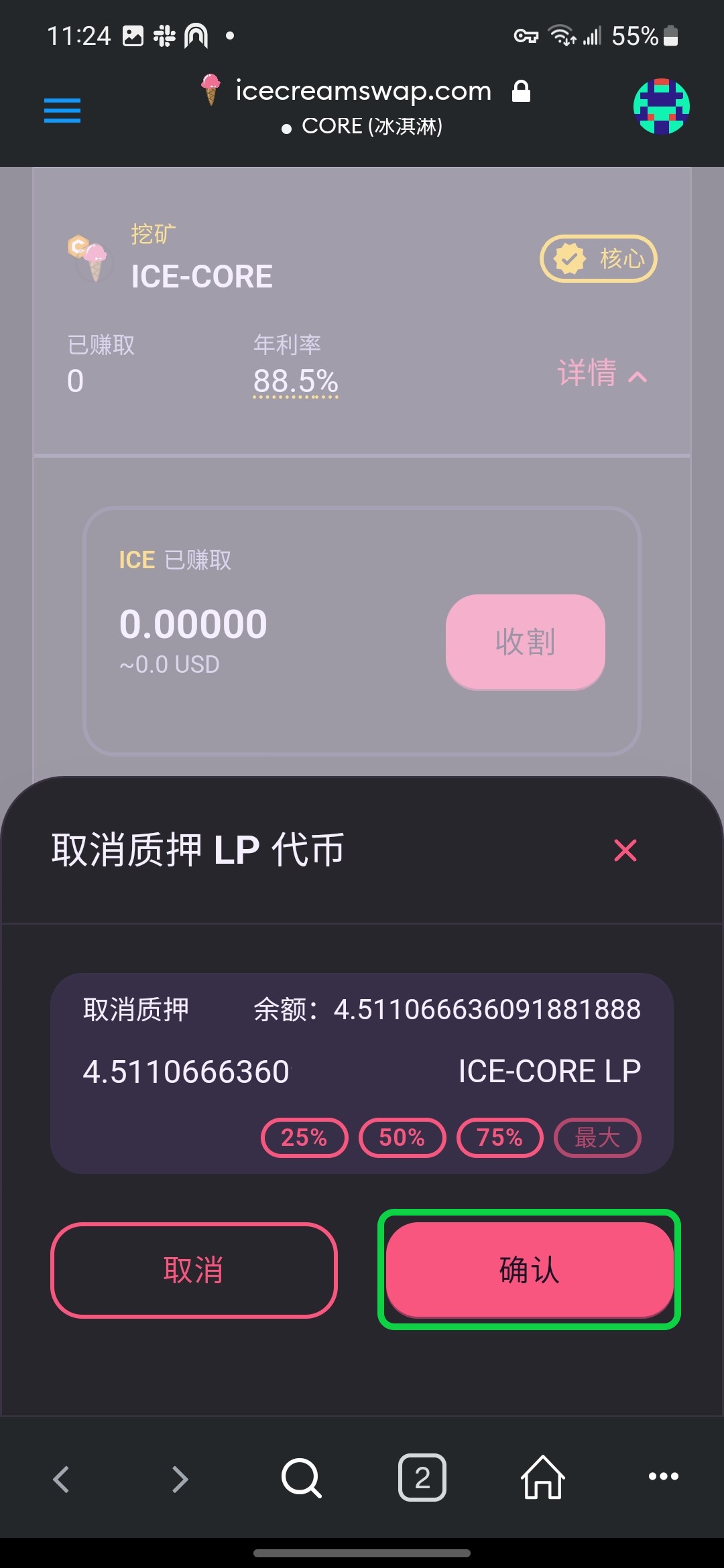724x1568 pixels.
Task: Open the browser overflow menu
Action: click(663, 1476)
